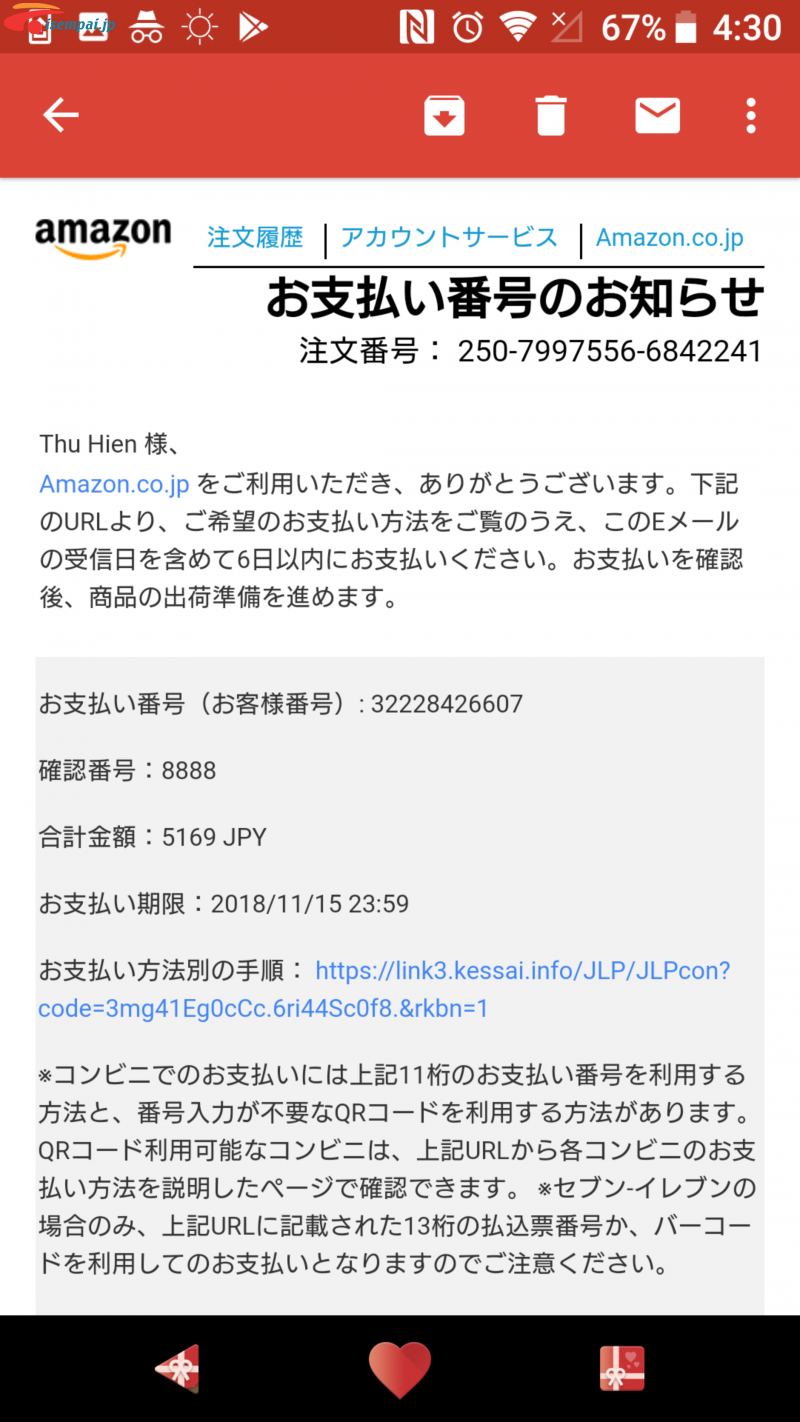Mark email as unread
The image size is (800, 1422).
[657, 116]
